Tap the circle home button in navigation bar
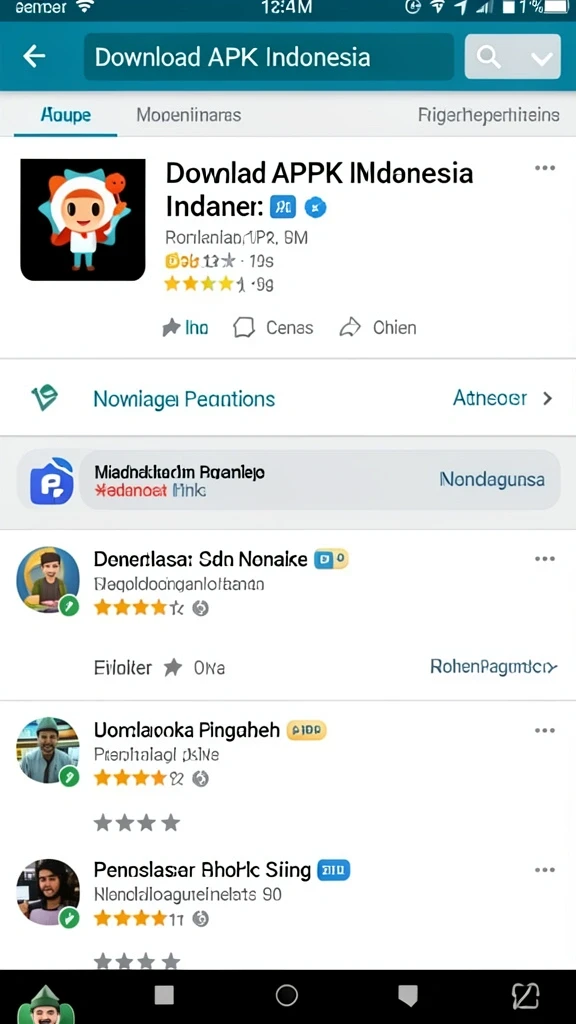The width and height of the screenshot is (576, 1024). [x=287, y=995]
